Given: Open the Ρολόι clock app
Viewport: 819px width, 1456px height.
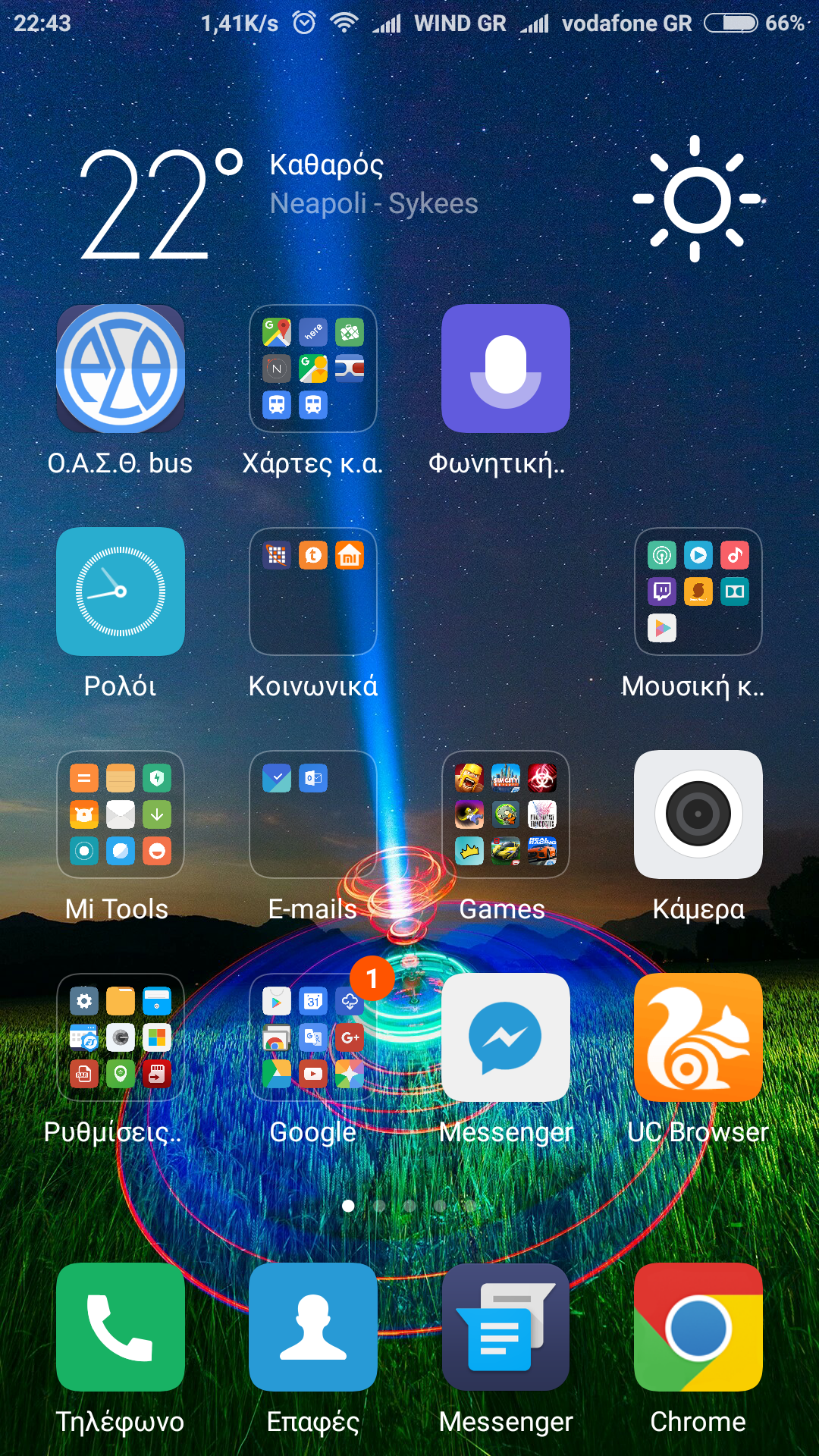Looking at the screenshot, I should (121, 592).
